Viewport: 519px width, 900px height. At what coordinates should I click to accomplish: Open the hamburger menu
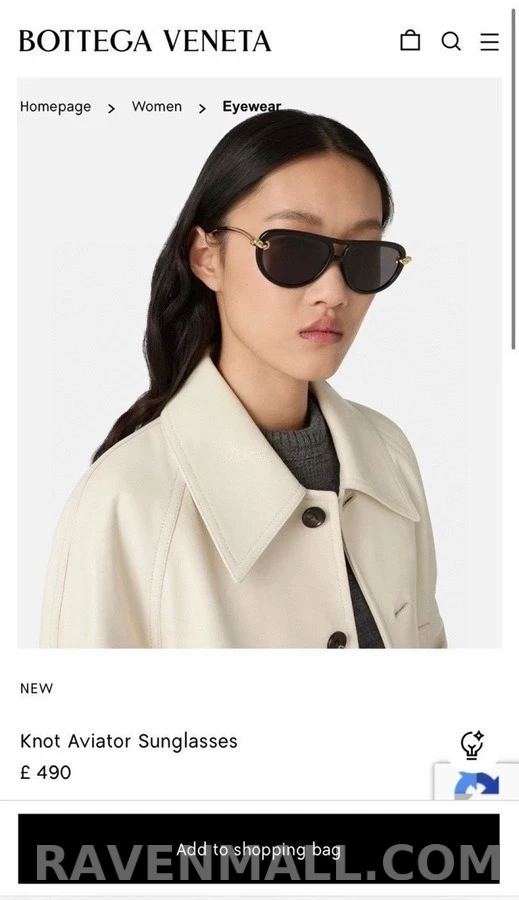click(490, 42)
